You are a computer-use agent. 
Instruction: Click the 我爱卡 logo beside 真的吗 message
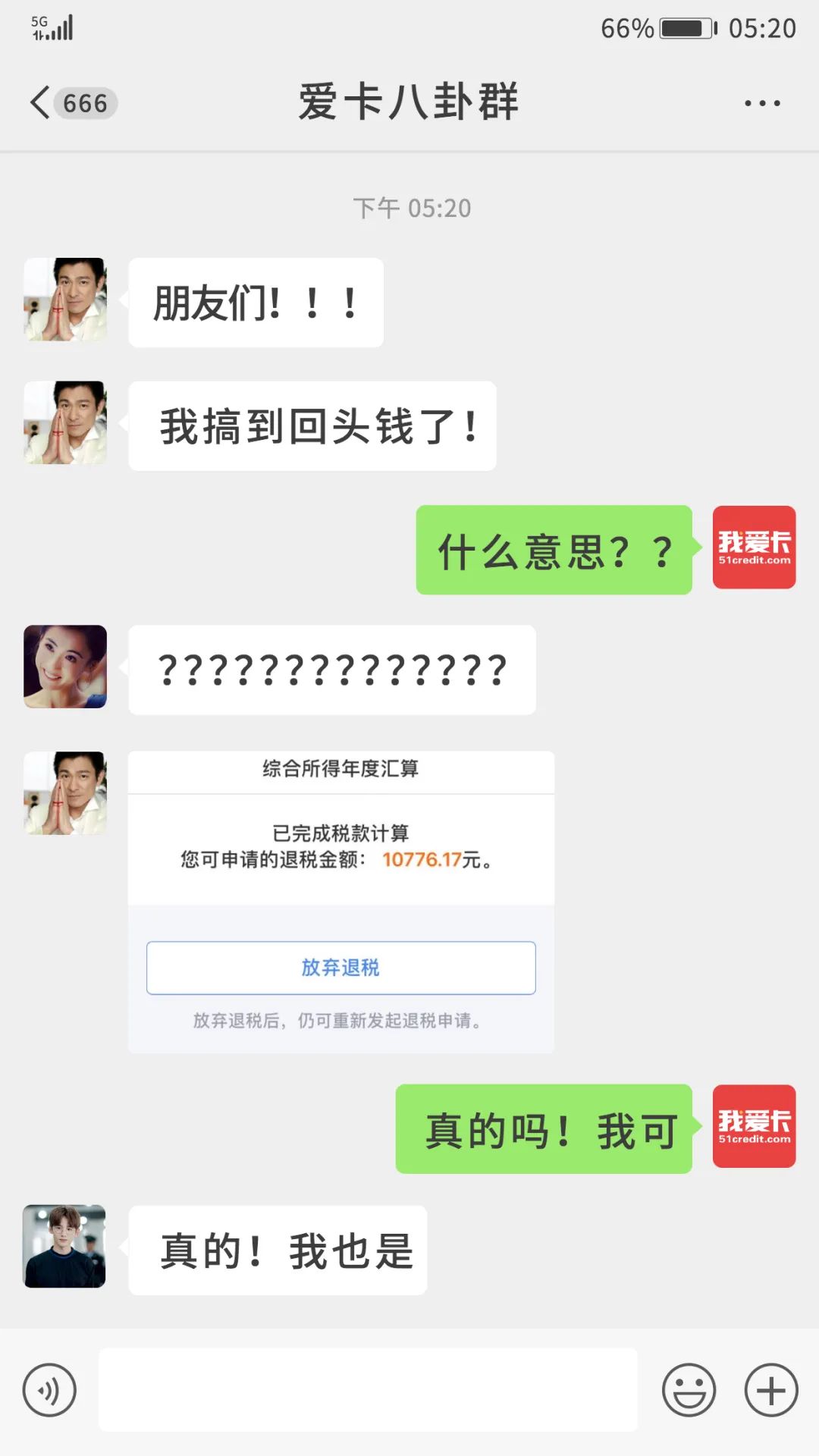click(754, 1128)
